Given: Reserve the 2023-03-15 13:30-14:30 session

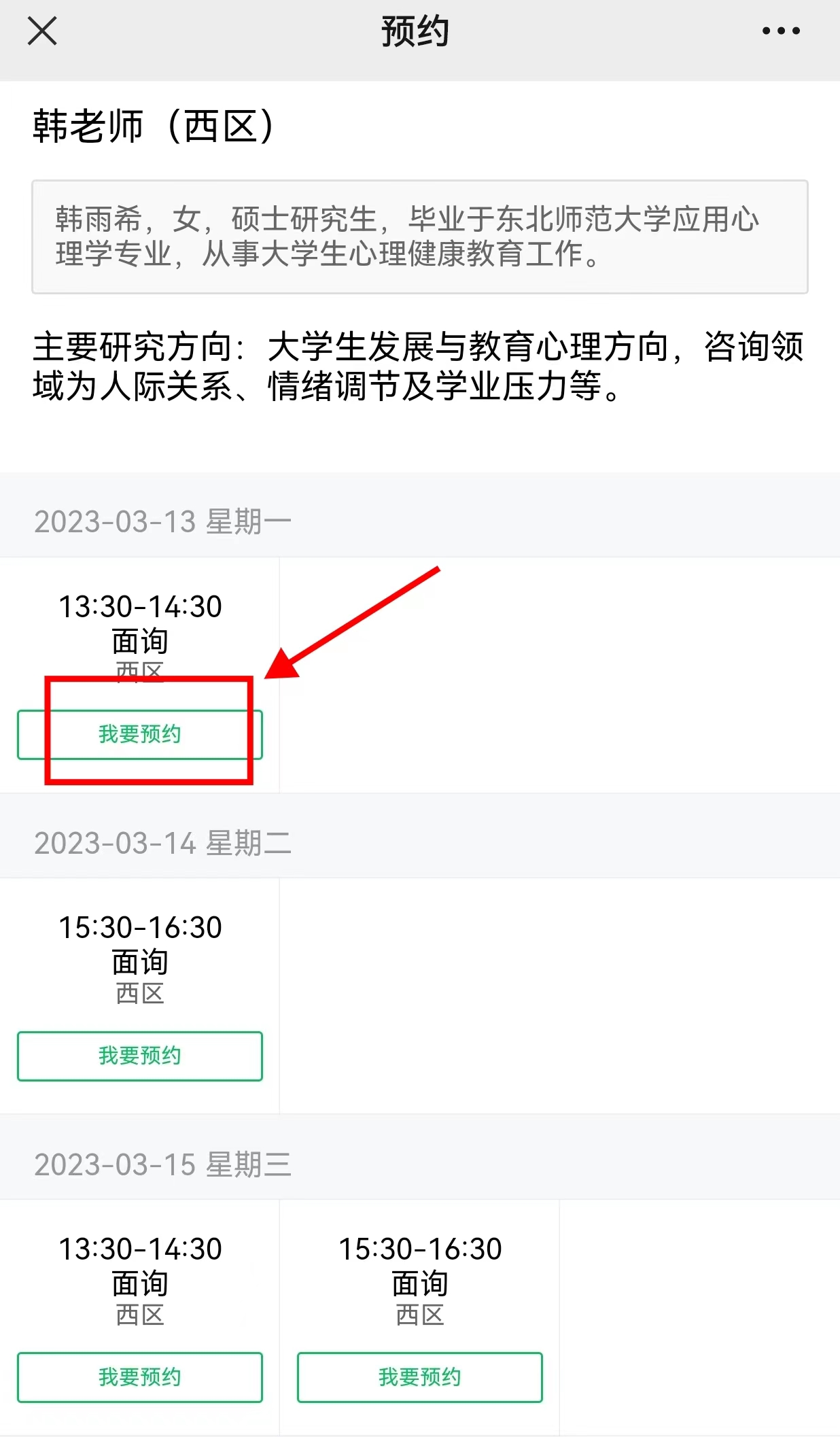Looking at the screenshot, I should click(140, 1377).
